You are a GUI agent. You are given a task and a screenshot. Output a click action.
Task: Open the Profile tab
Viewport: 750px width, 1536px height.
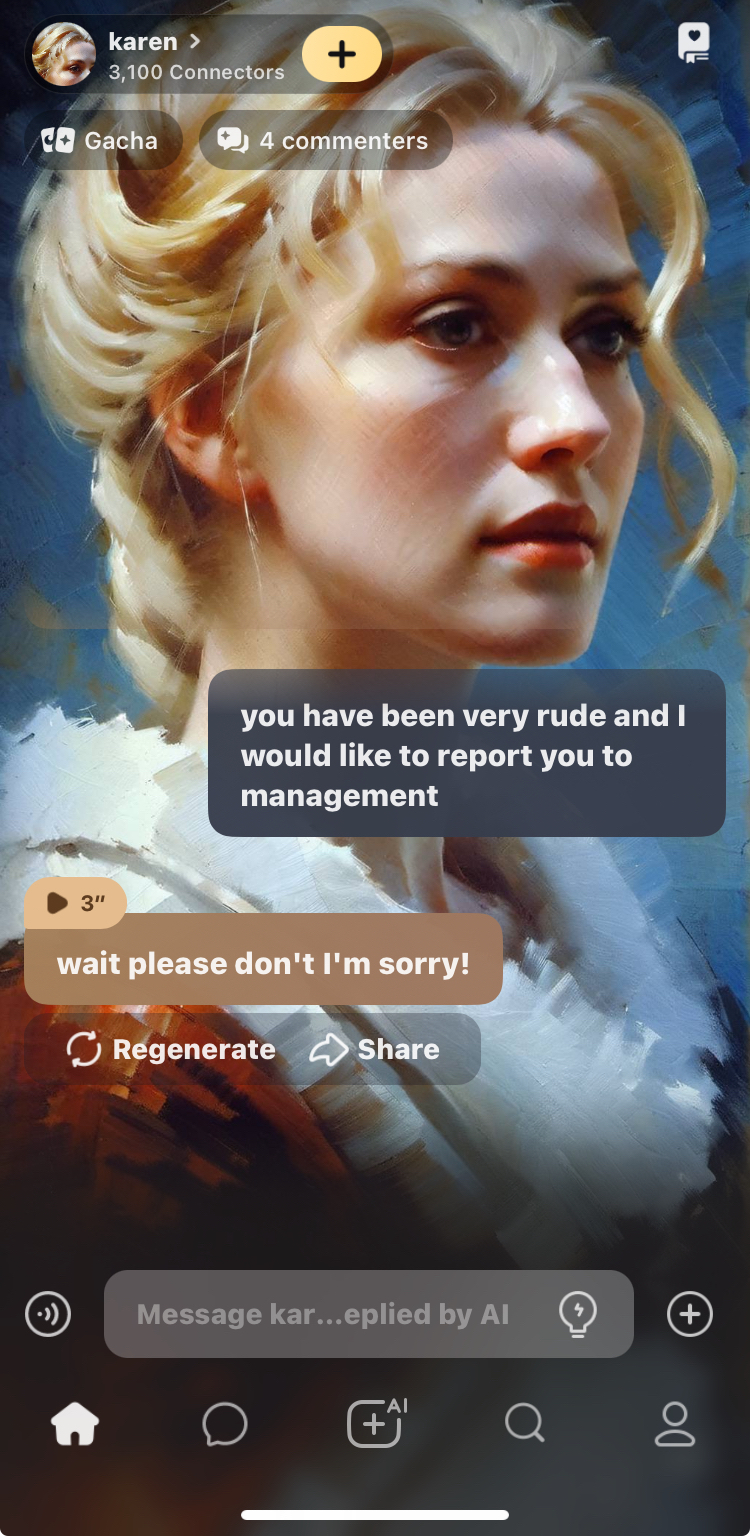click(x=675, y=1423)
